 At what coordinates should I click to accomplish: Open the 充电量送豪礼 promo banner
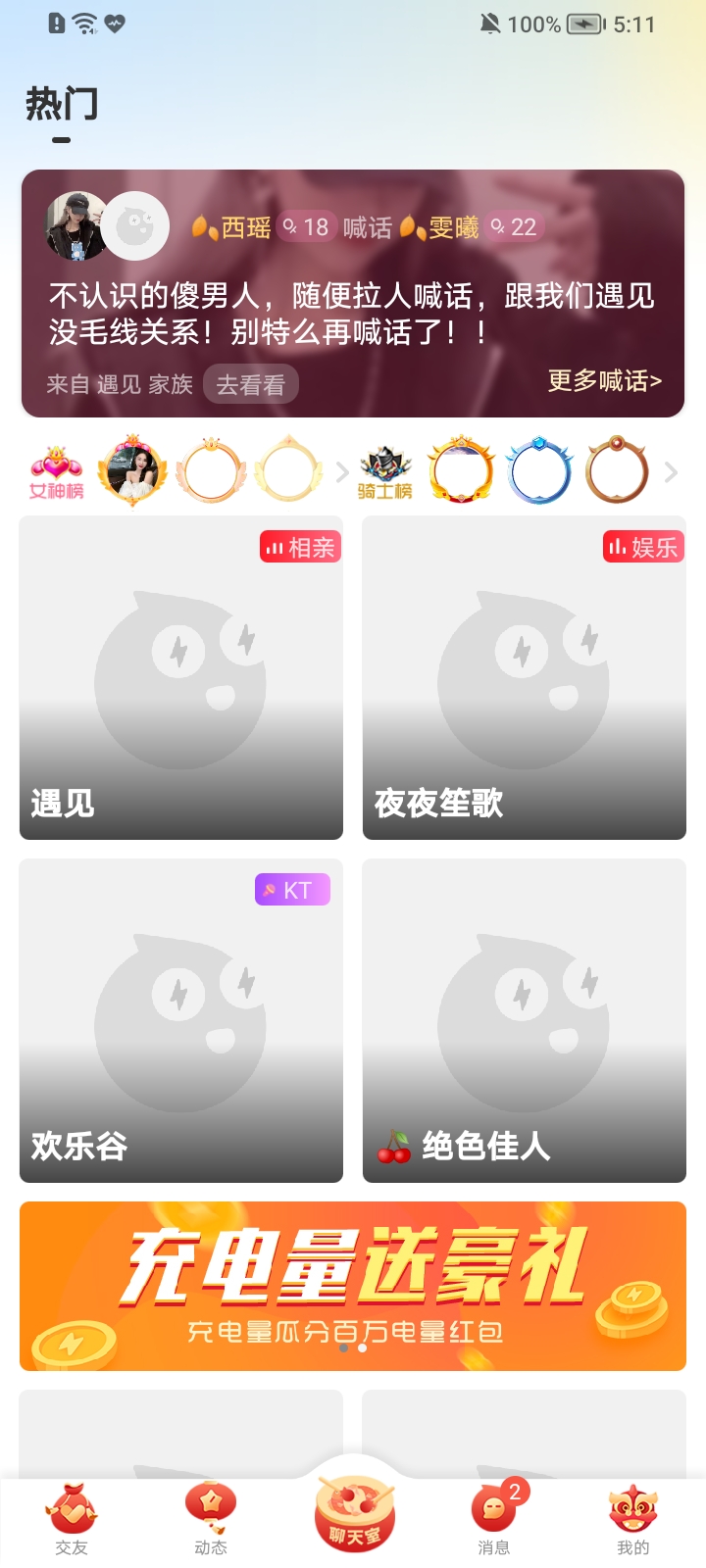pyautogui.click(x=353, y=1286)
